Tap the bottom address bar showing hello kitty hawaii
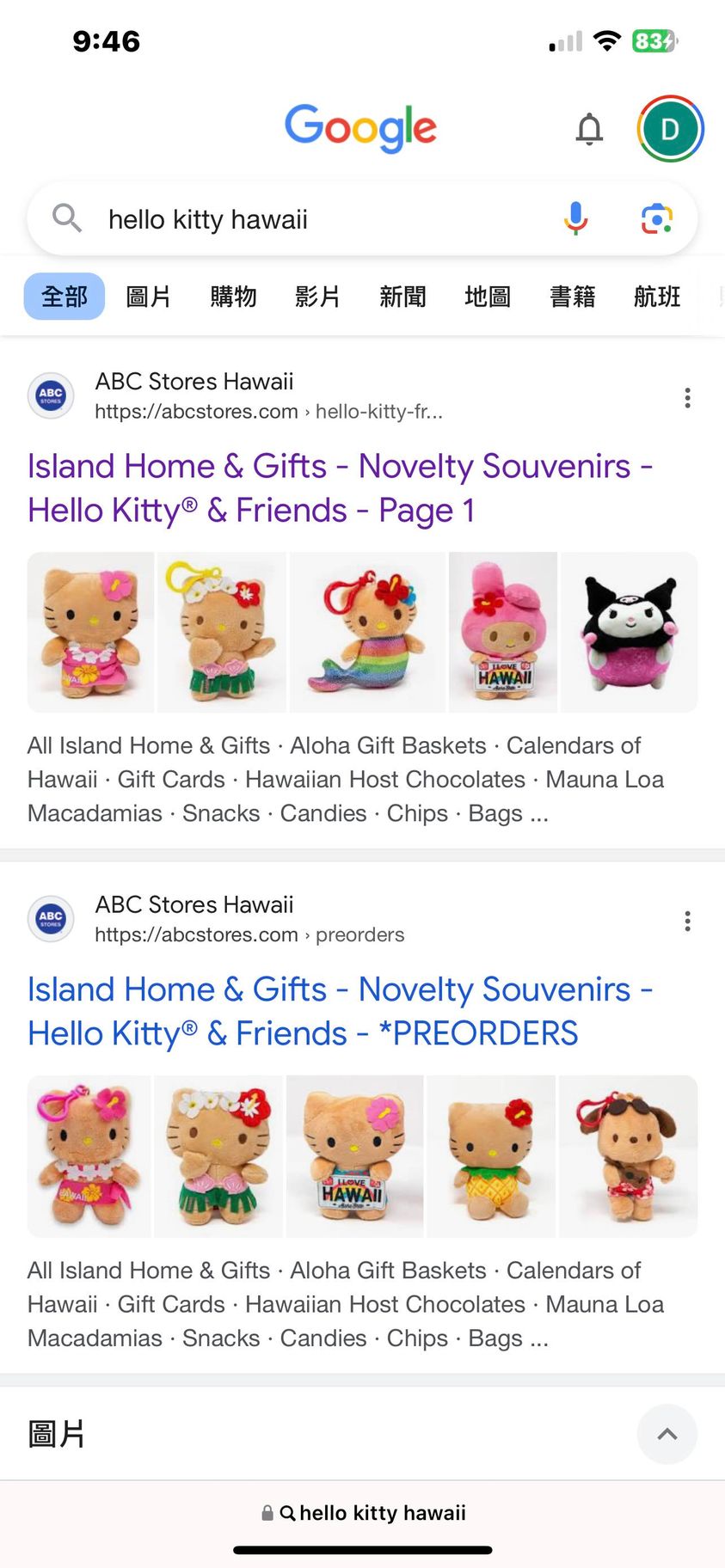This screenshot has width=725, height=1568. [363, 1513]
